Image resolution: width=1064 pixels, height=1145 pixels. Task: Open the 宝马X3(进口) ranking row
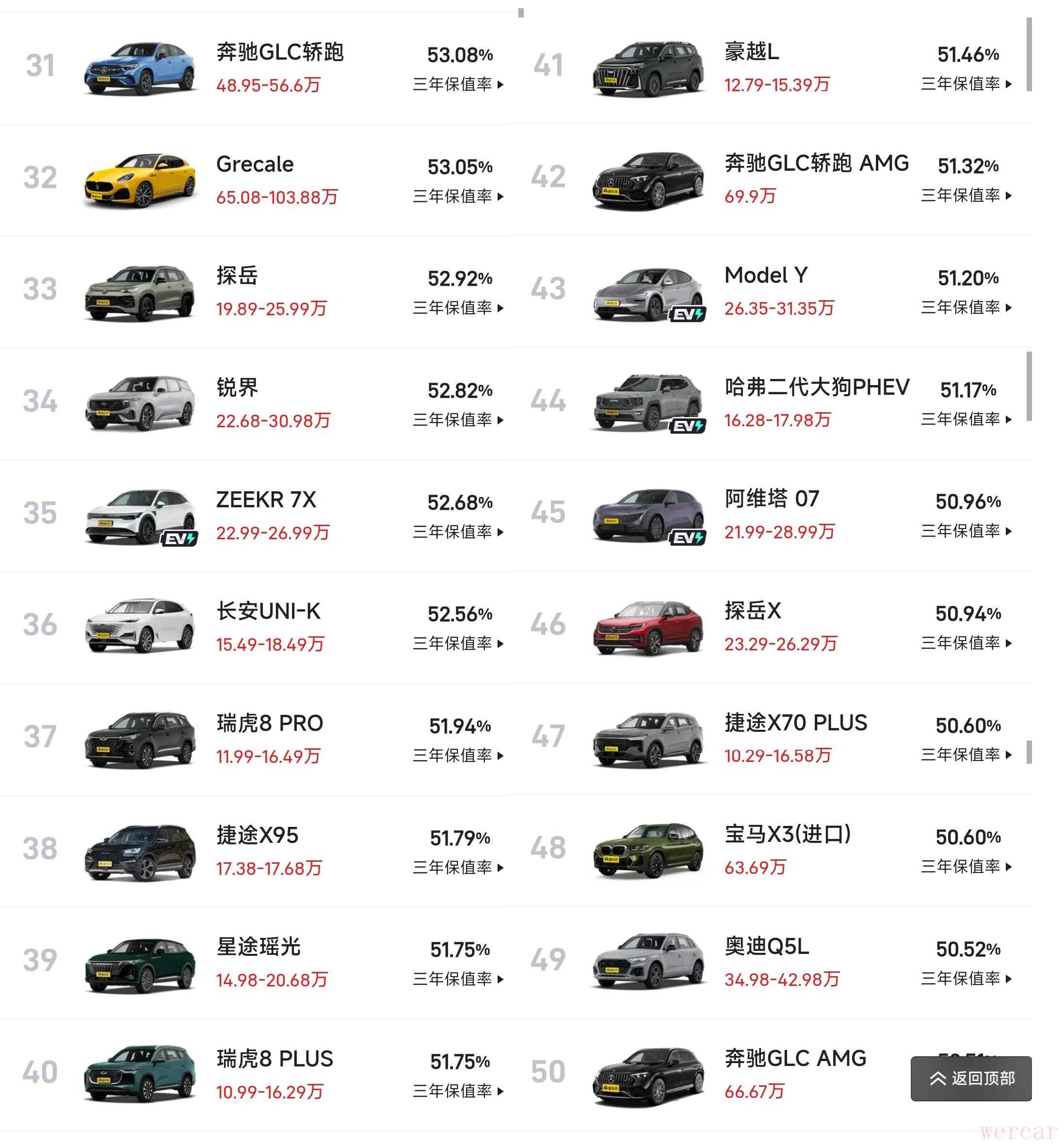point(788,834)
